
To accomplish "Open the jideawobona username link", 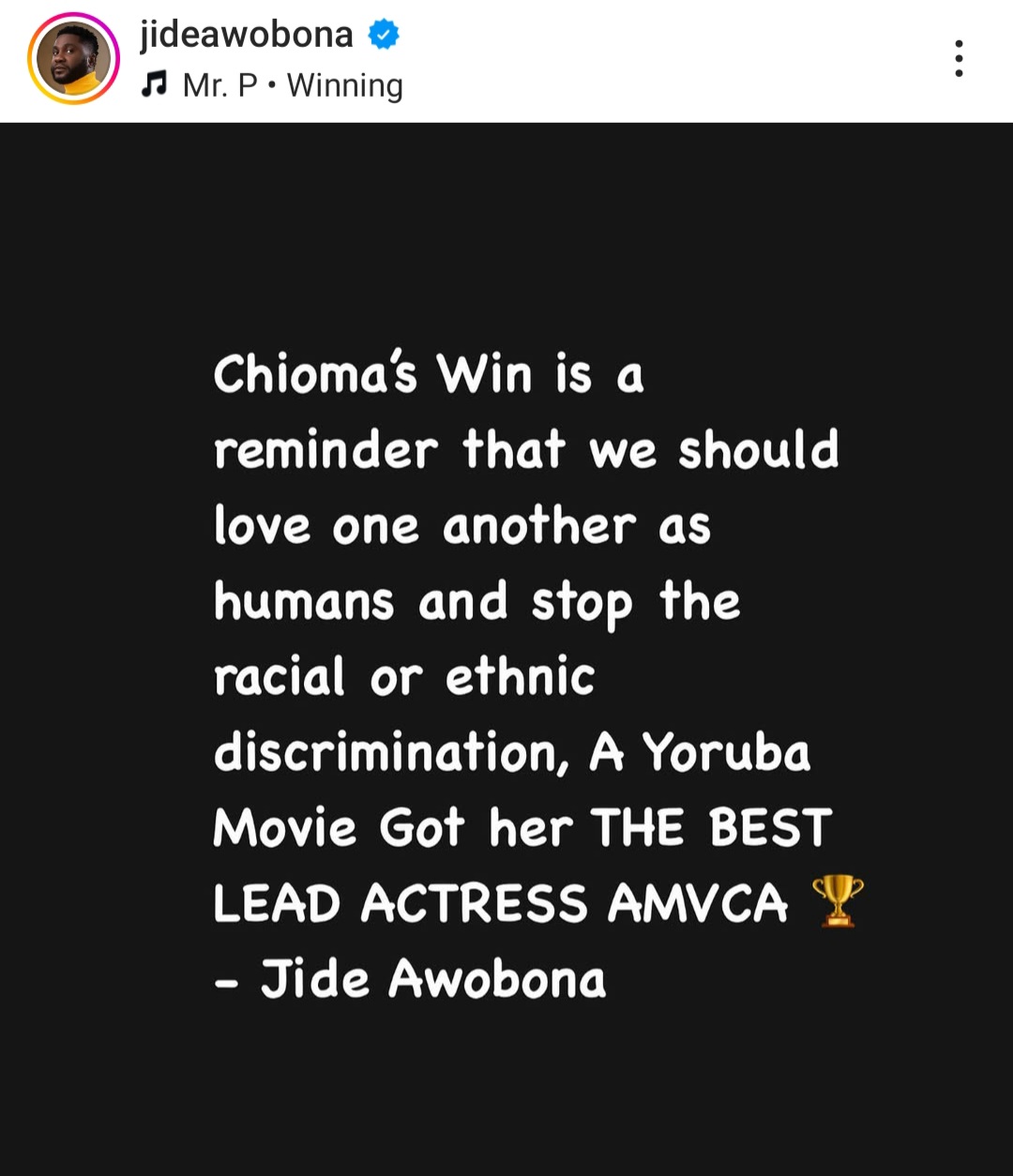I will tap(246, 35).
